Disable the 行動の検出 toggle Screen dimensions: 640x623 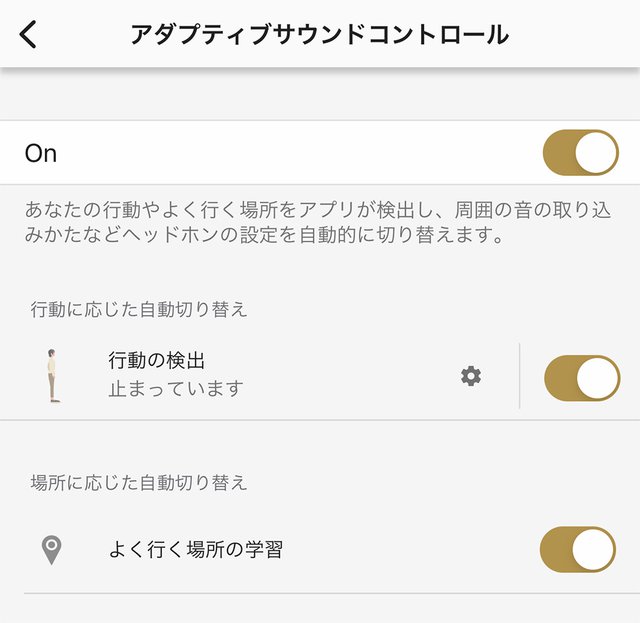(581, 378)
